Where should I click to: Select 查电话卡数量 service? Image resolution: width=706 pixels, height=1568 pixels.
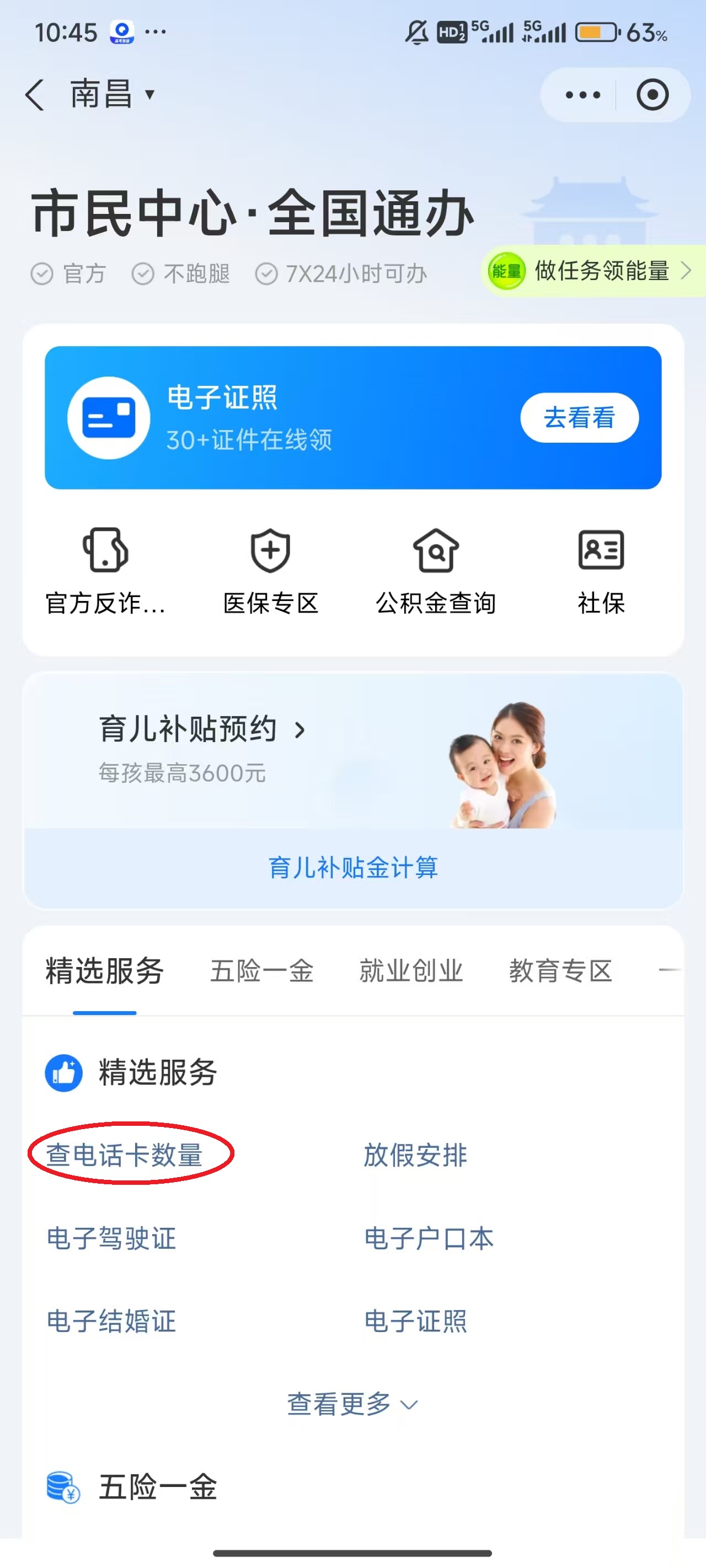124,1154
